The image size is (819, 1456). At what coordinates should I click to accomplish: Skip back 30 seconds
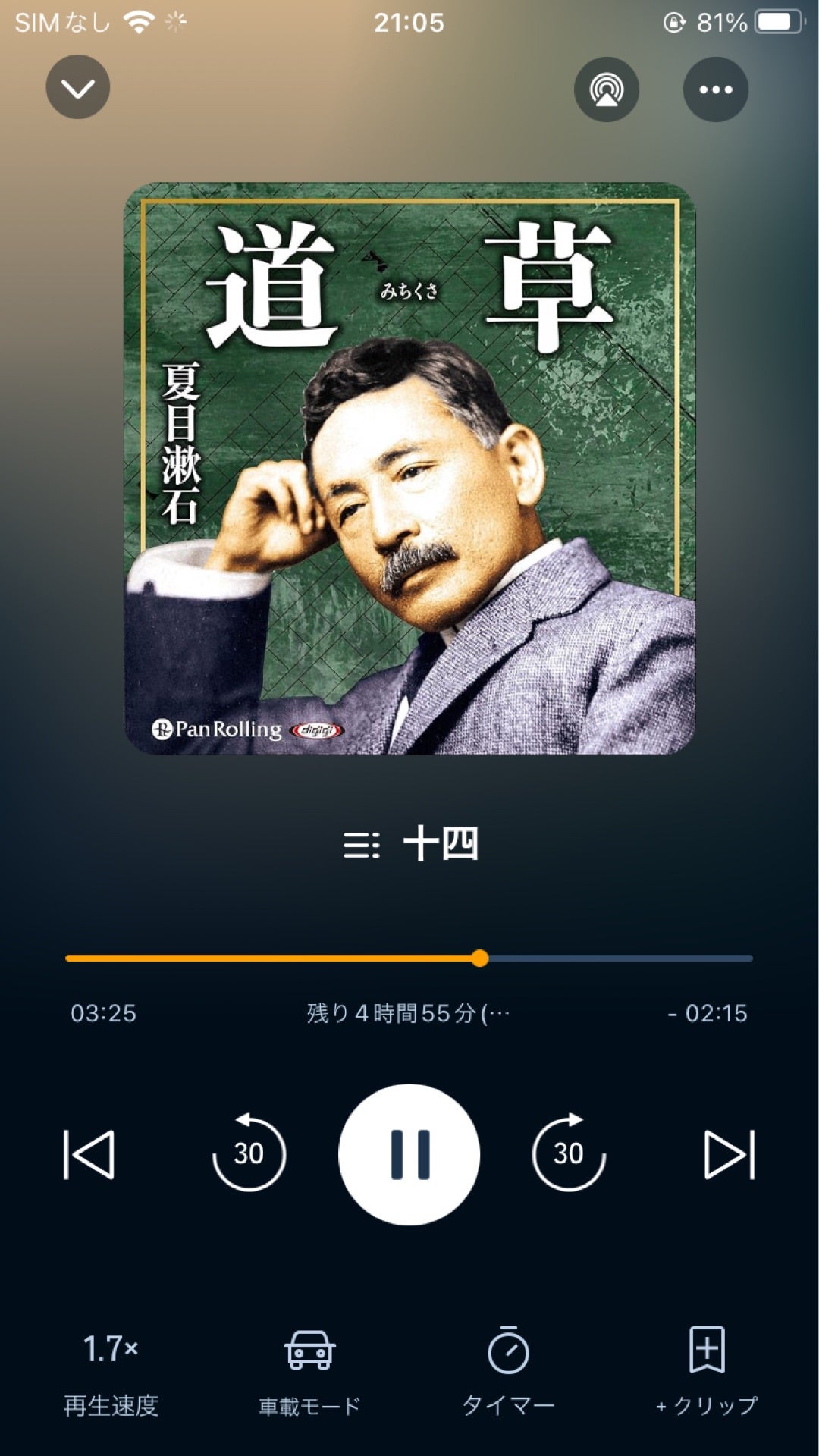[250, 1153]
